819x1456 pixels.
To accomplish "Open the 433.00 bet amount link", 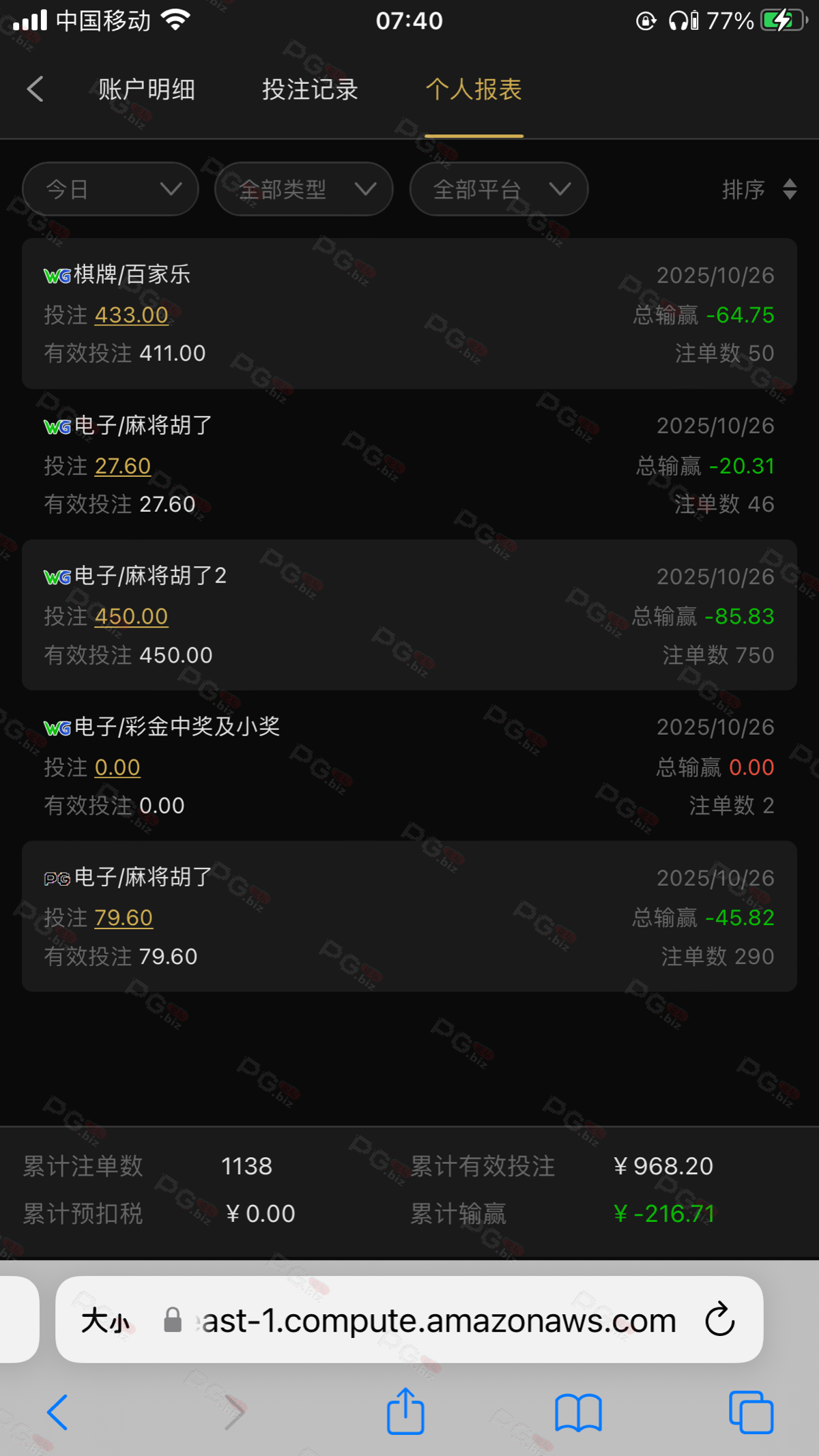I will (x=131, y=315).
